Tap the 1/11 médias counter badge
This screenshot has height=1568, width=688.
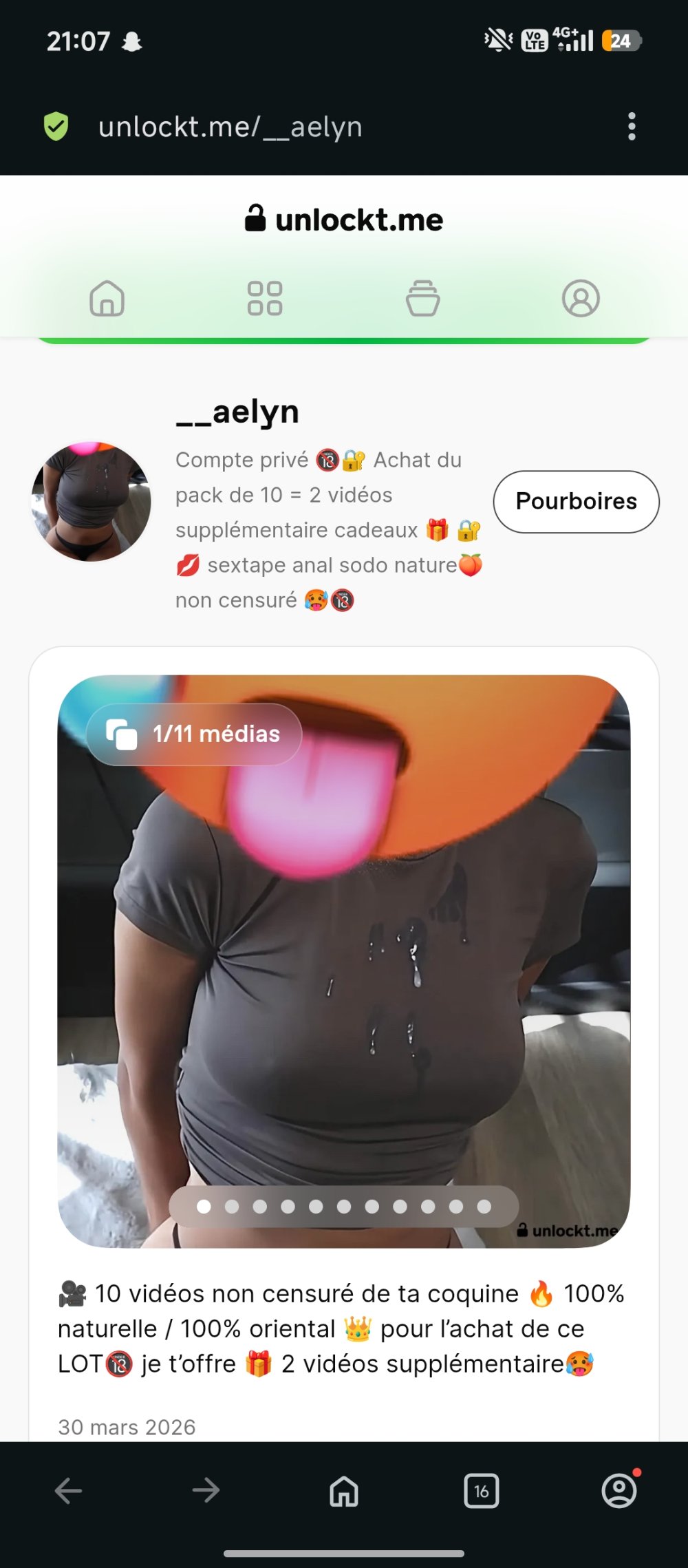pyautogui.click(x=193, y=734)
